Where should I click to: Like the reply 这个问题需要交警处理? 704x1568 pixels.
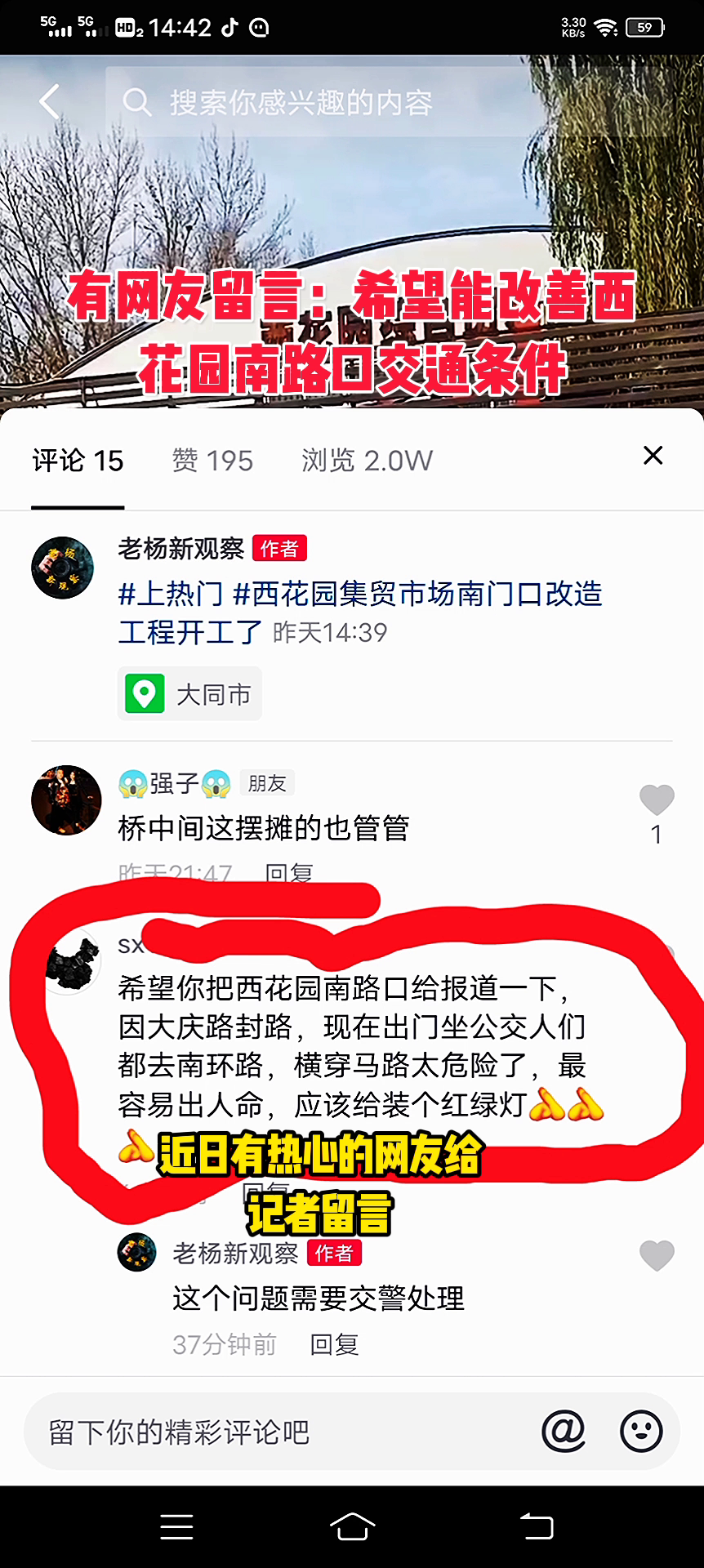656,1256
